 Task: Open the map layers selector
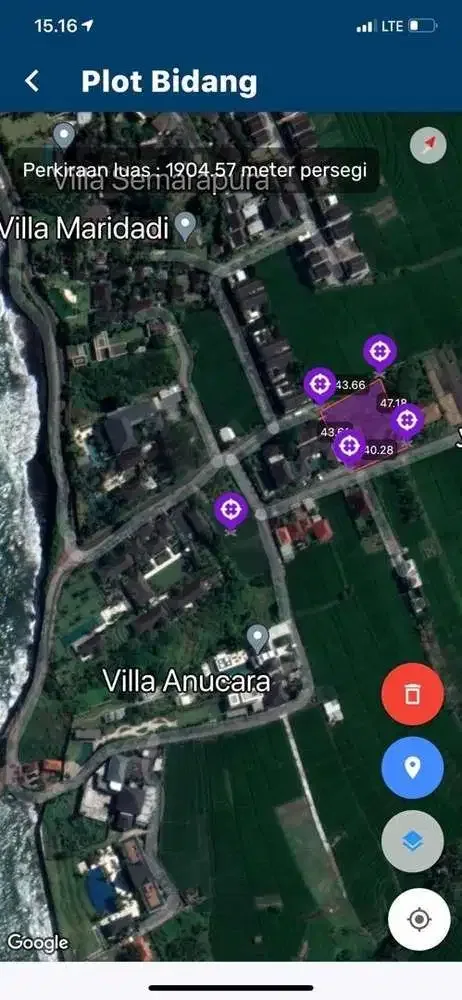(x=412, y=842)
